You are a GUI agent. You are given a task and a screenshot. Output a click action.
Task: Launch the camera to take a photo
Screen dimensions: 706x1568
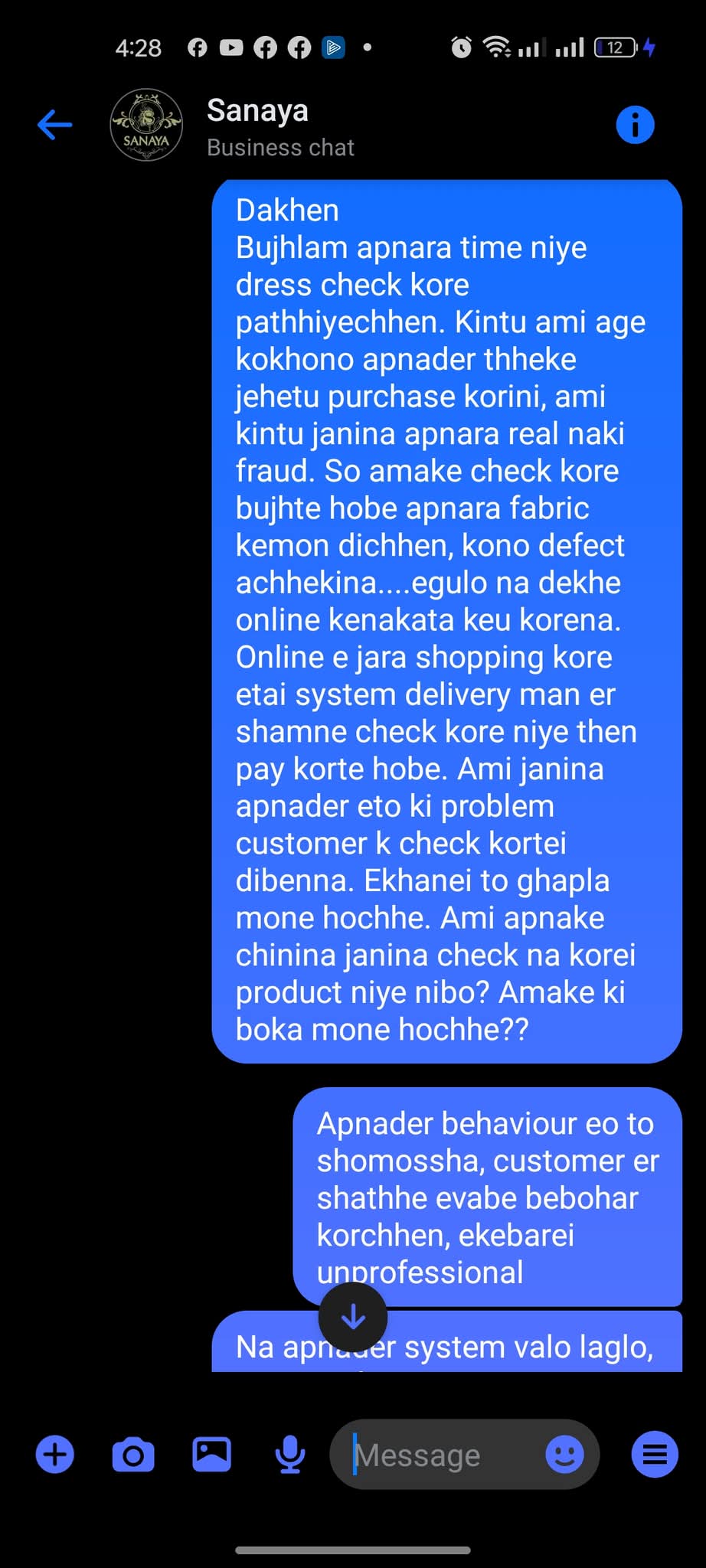[133, 1454]
